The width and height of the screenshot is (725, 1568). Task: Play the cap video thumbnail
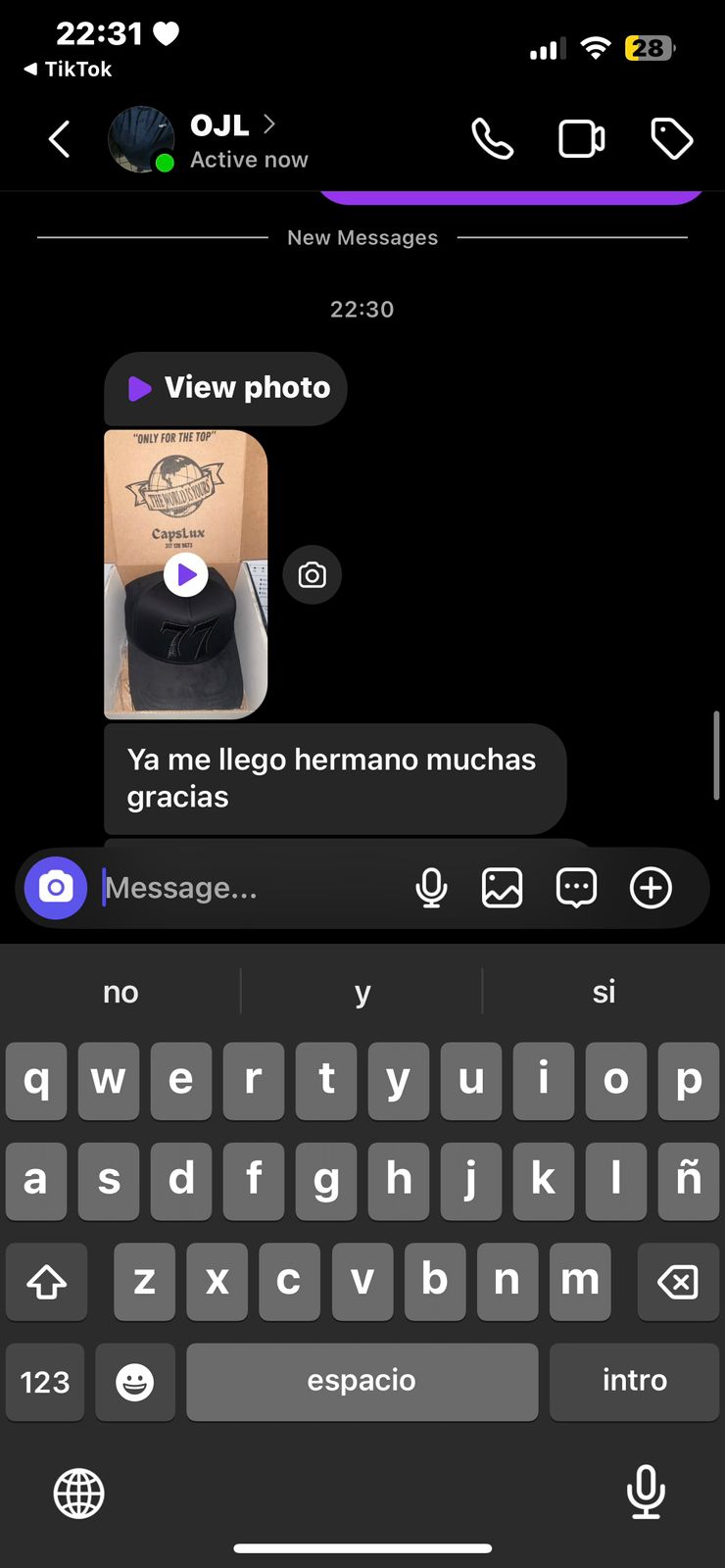pyautogui.click(x=186, y=574)
